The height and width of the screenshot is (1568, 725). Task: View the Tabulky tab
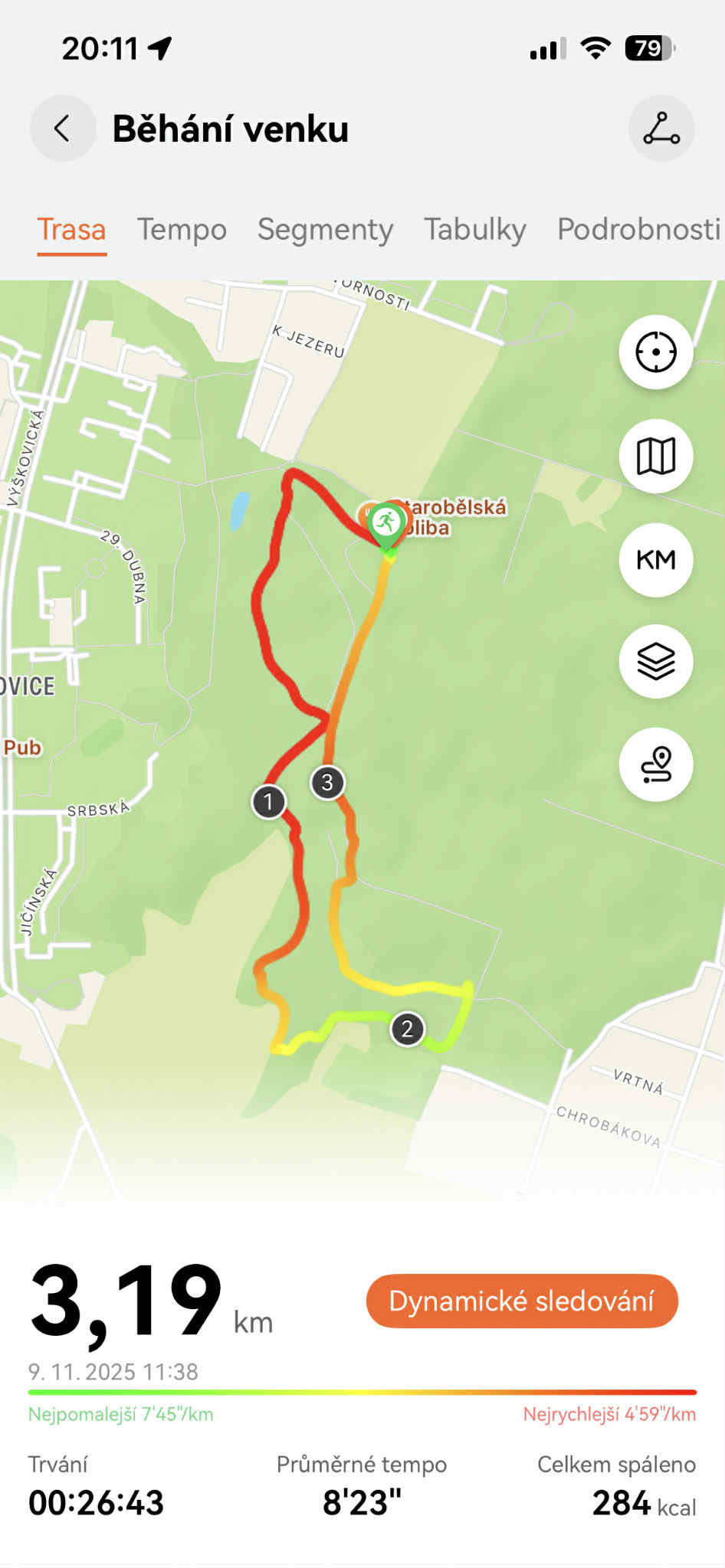pos(474,230)
